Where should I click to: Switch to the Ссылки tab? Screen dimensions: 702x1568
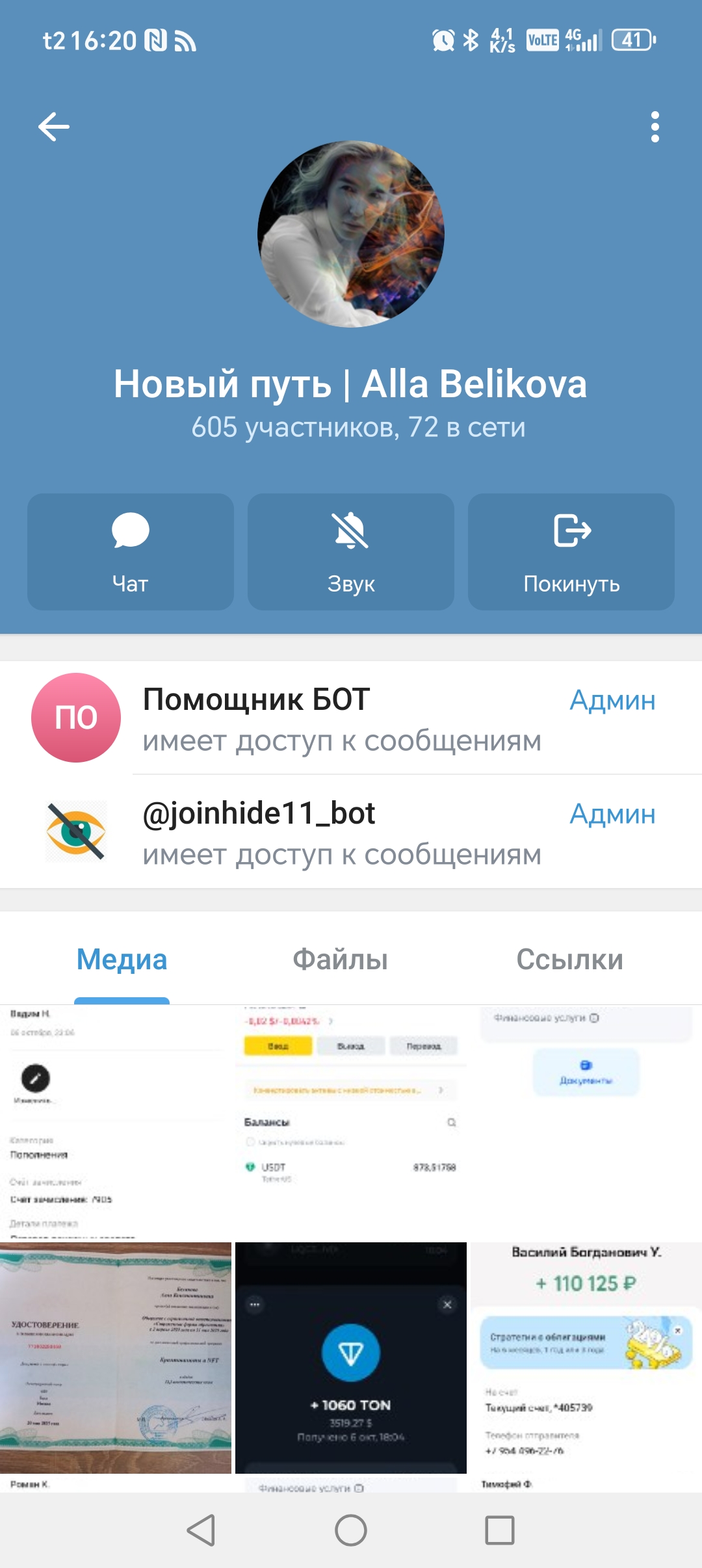point(569,960)
